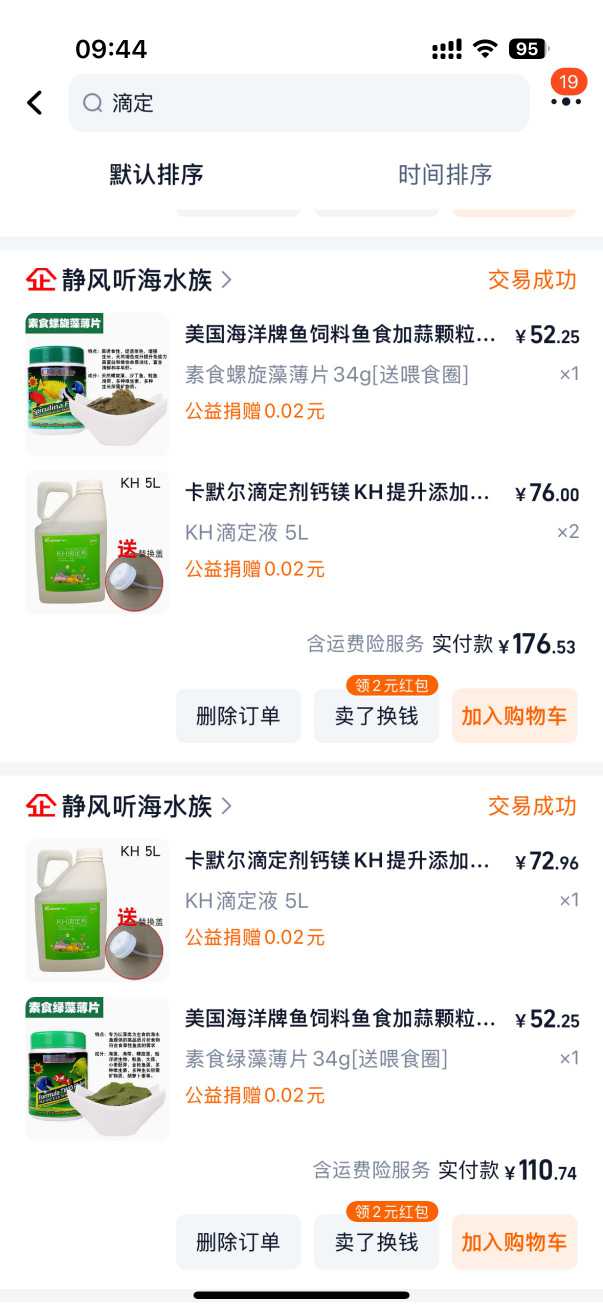The height and width of the screenshot is (1311, 603).
Task: Add the ¥176.53 order to cart
Action: click(x=514, y=716)
